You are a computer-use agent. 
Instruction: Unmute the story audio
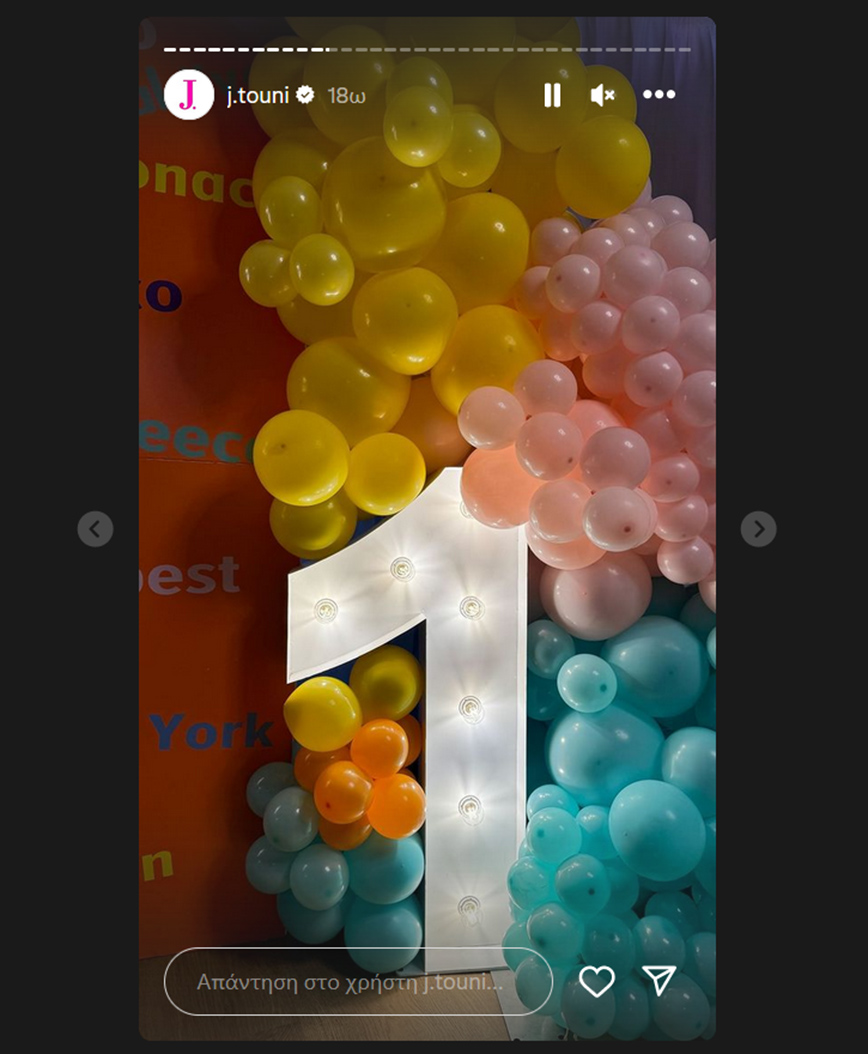(x=603, y=95)
